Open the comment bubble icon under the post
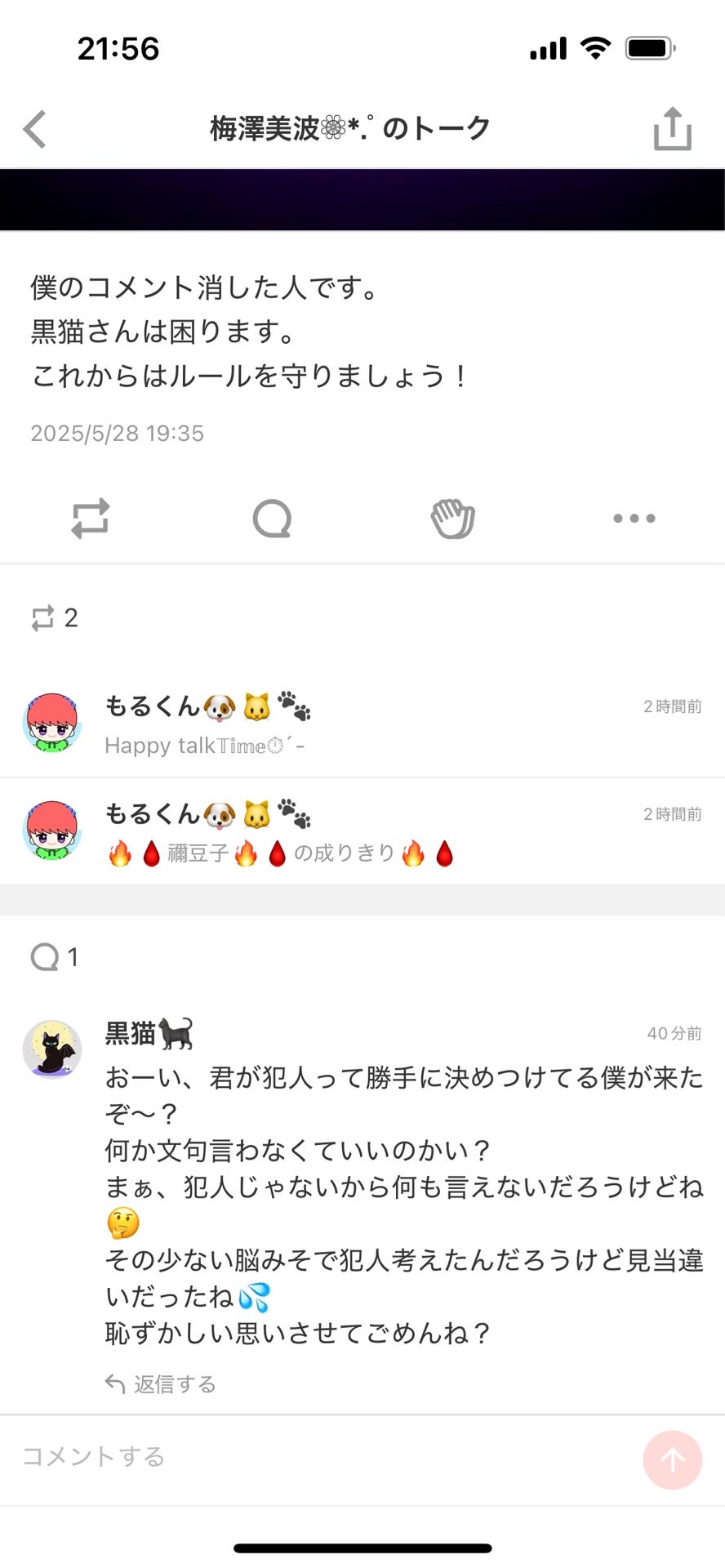 [x=272, y=518]
